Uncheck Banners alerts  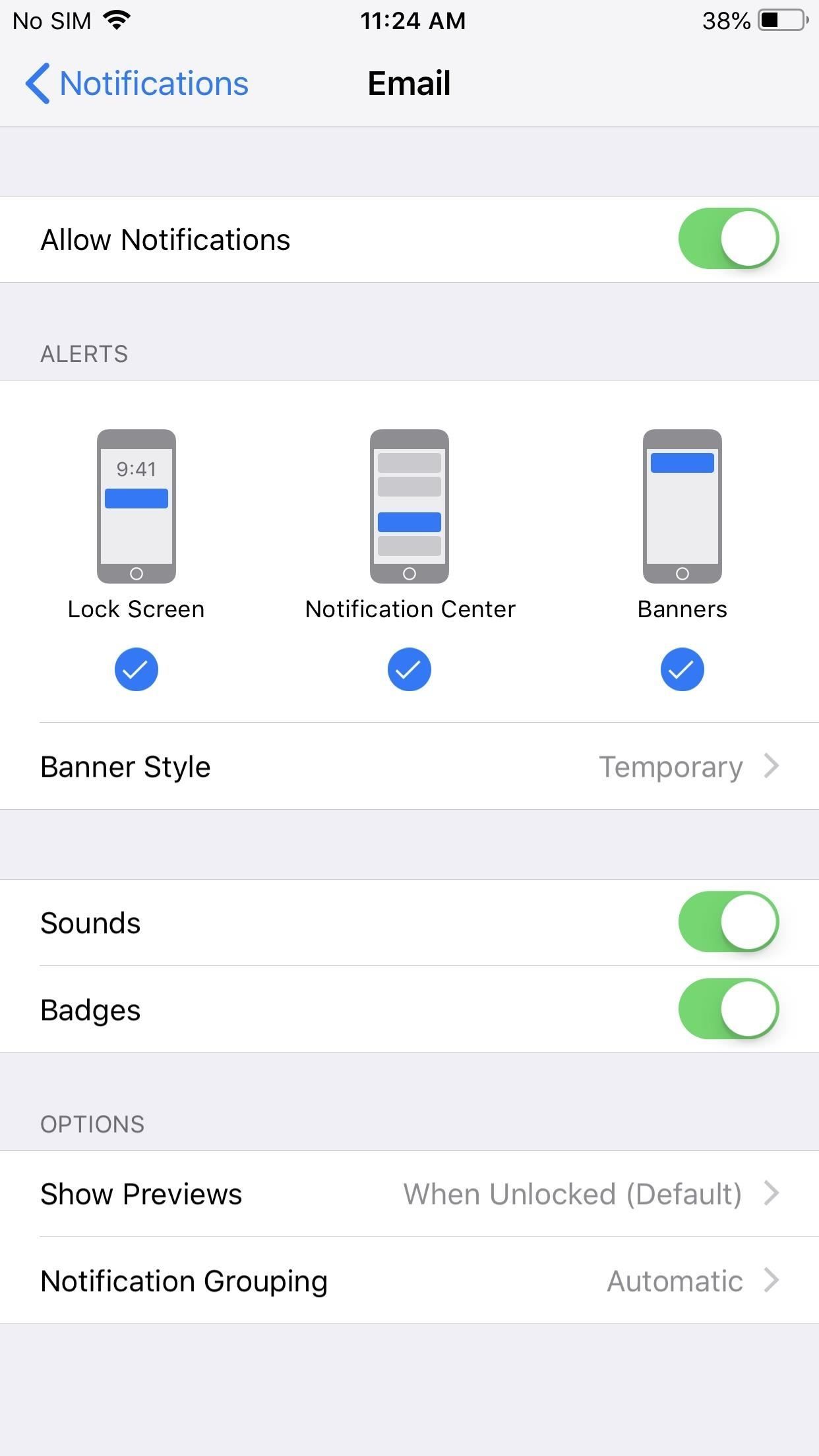coord(682,669)
